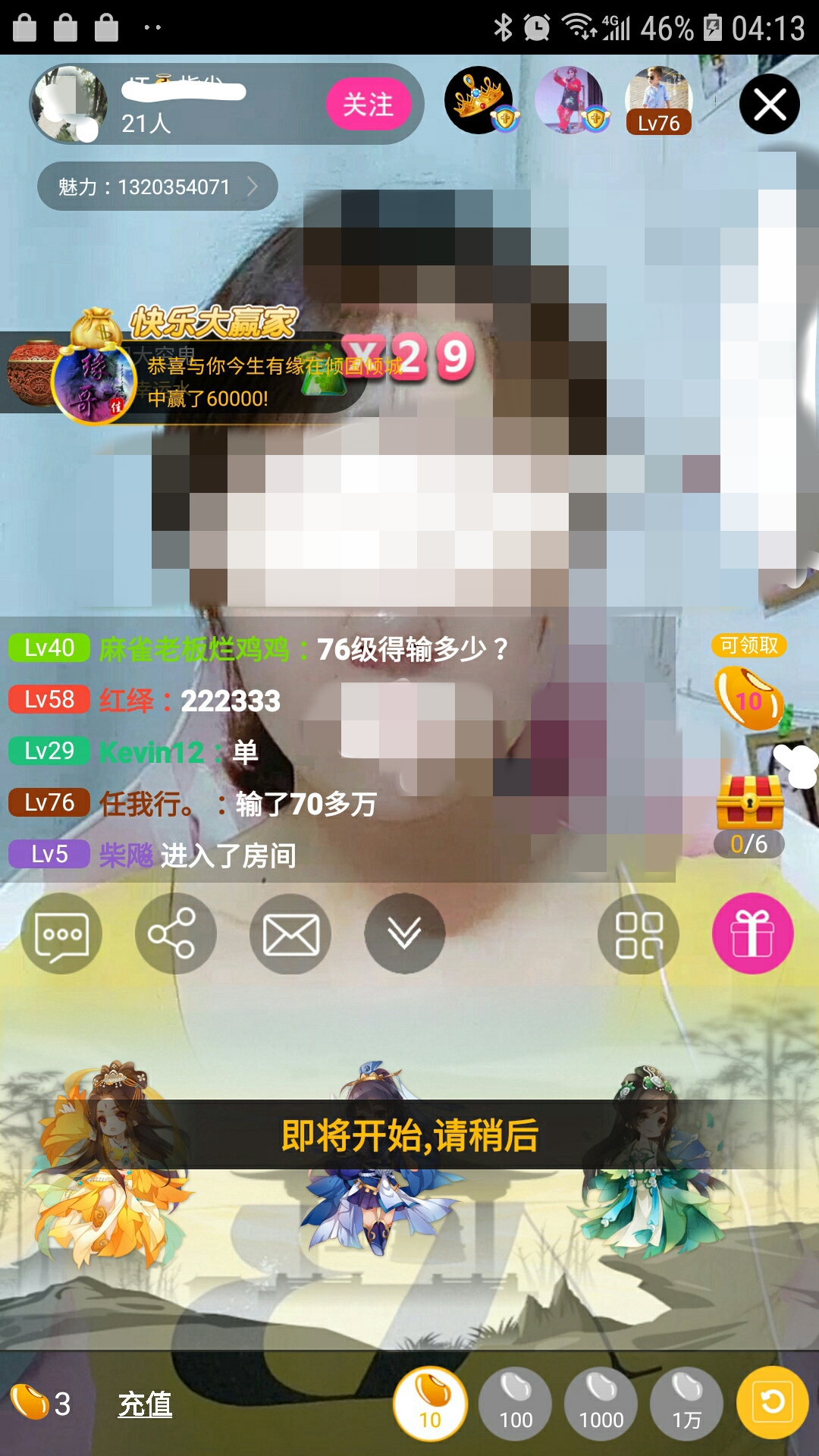Collapse the game panel with down arrow

[x=404, y=934]
